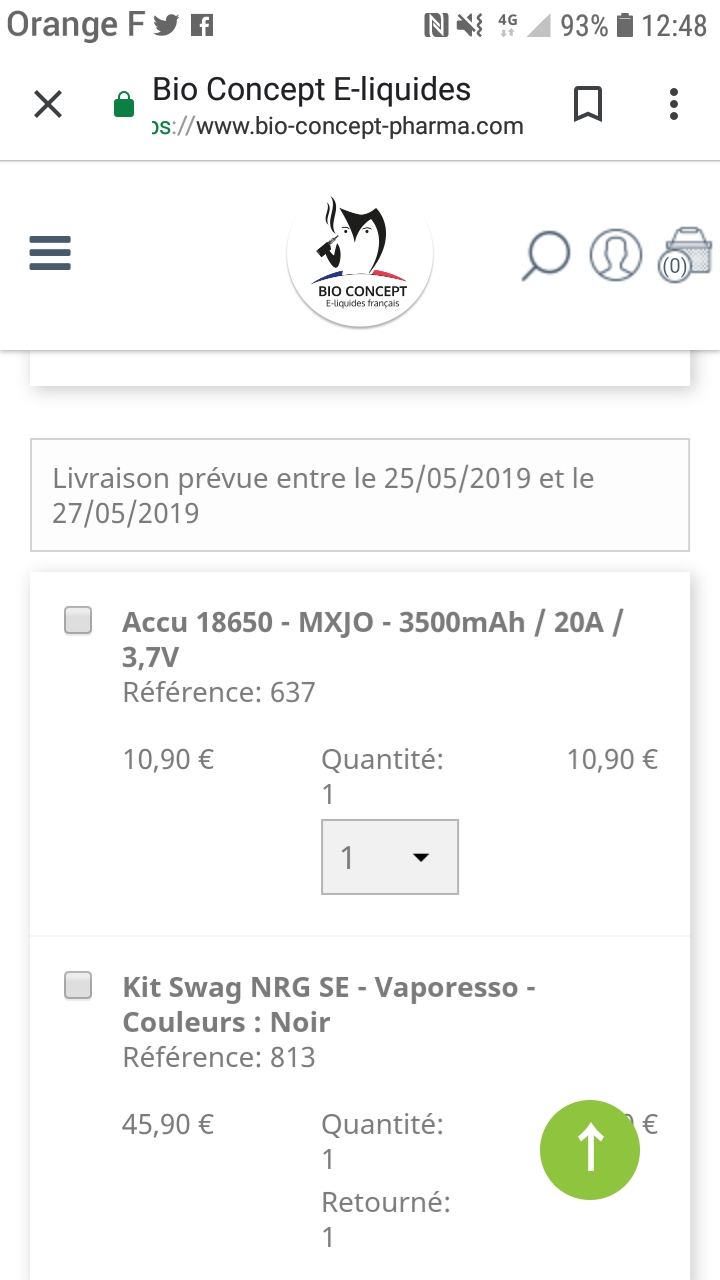This screenshot has height=1280, width=720.
Task: Close the browser tab
Action: coord(48,104)
